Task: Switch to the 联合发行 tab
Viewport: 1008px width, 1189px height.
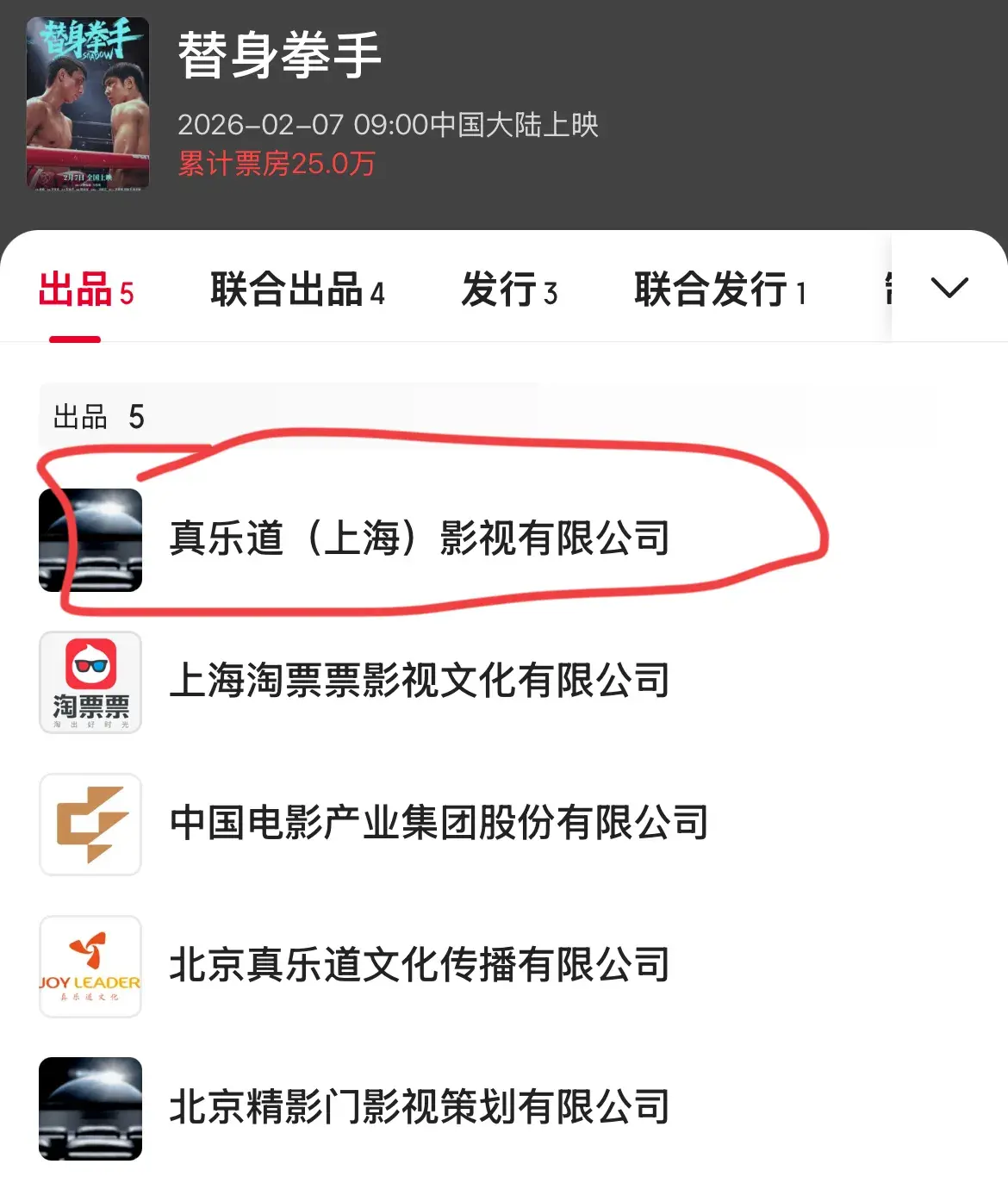Action: (x=719, y=289)
